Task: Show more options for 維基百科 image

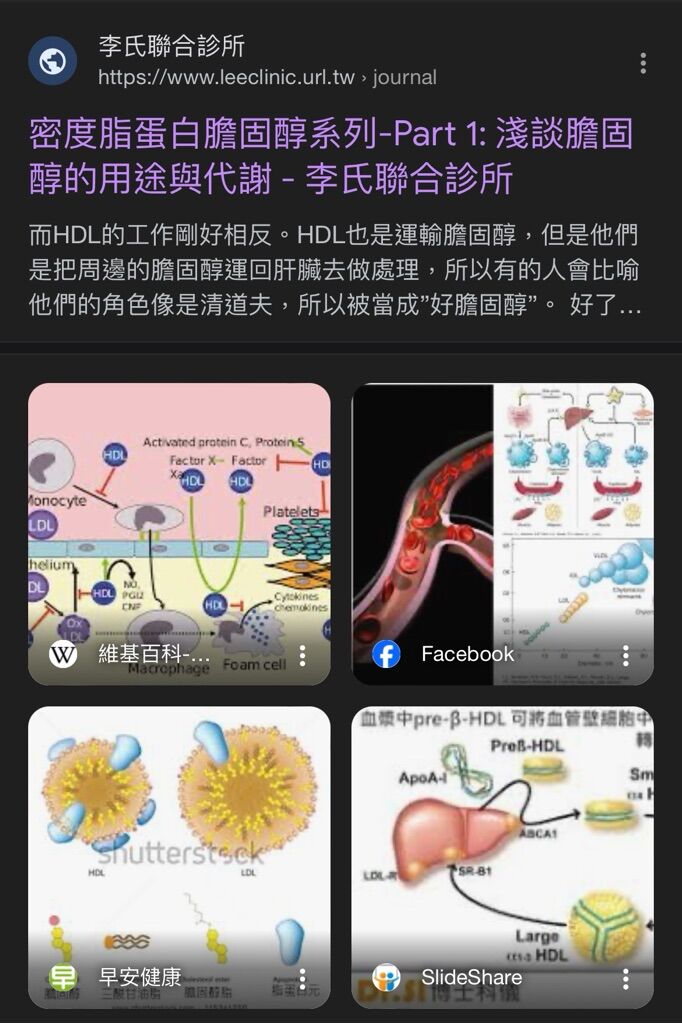Action: click(302, 656)
